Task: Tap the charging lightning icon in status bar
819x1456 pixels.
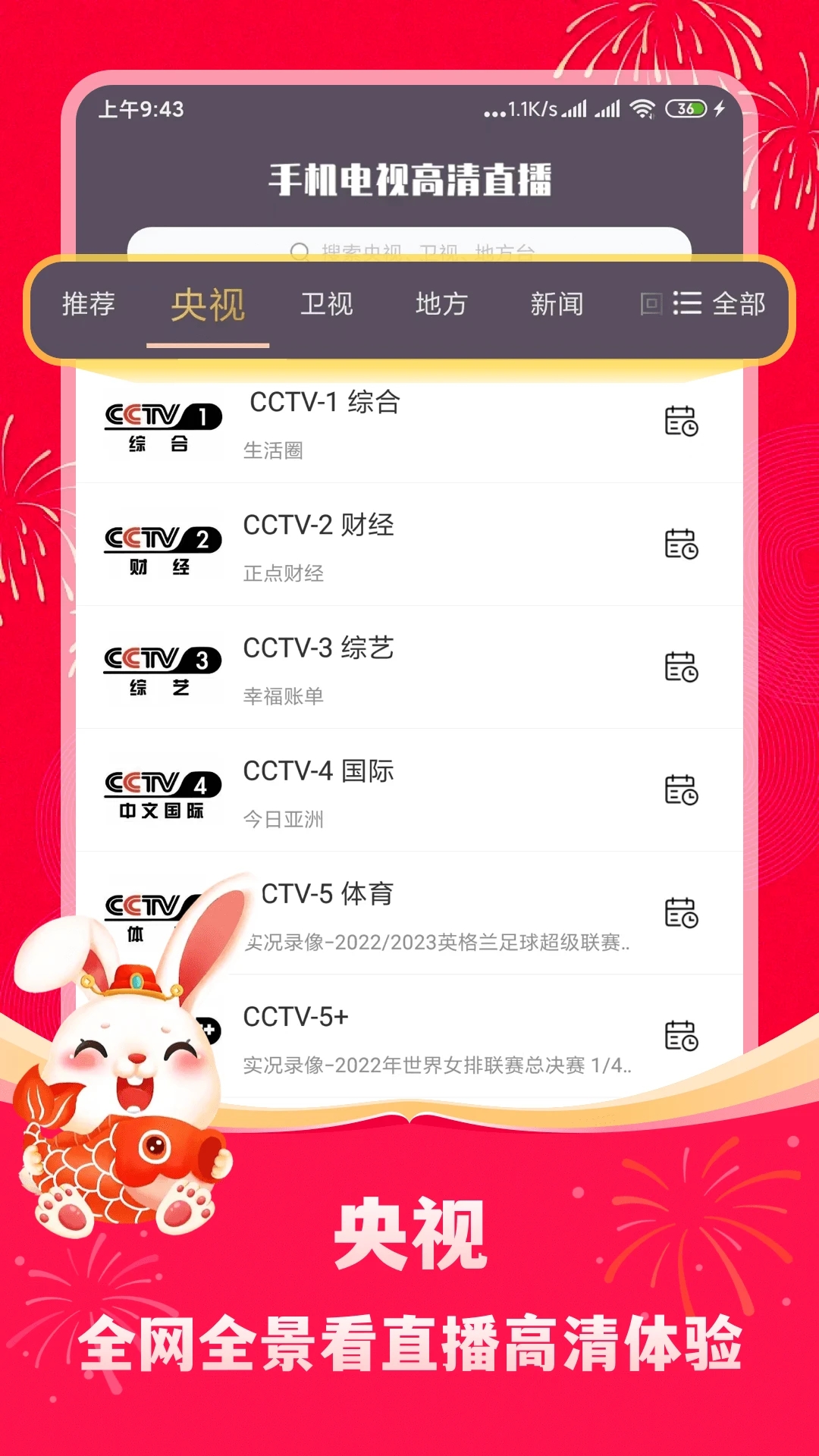Action: (x=719, y=110)
